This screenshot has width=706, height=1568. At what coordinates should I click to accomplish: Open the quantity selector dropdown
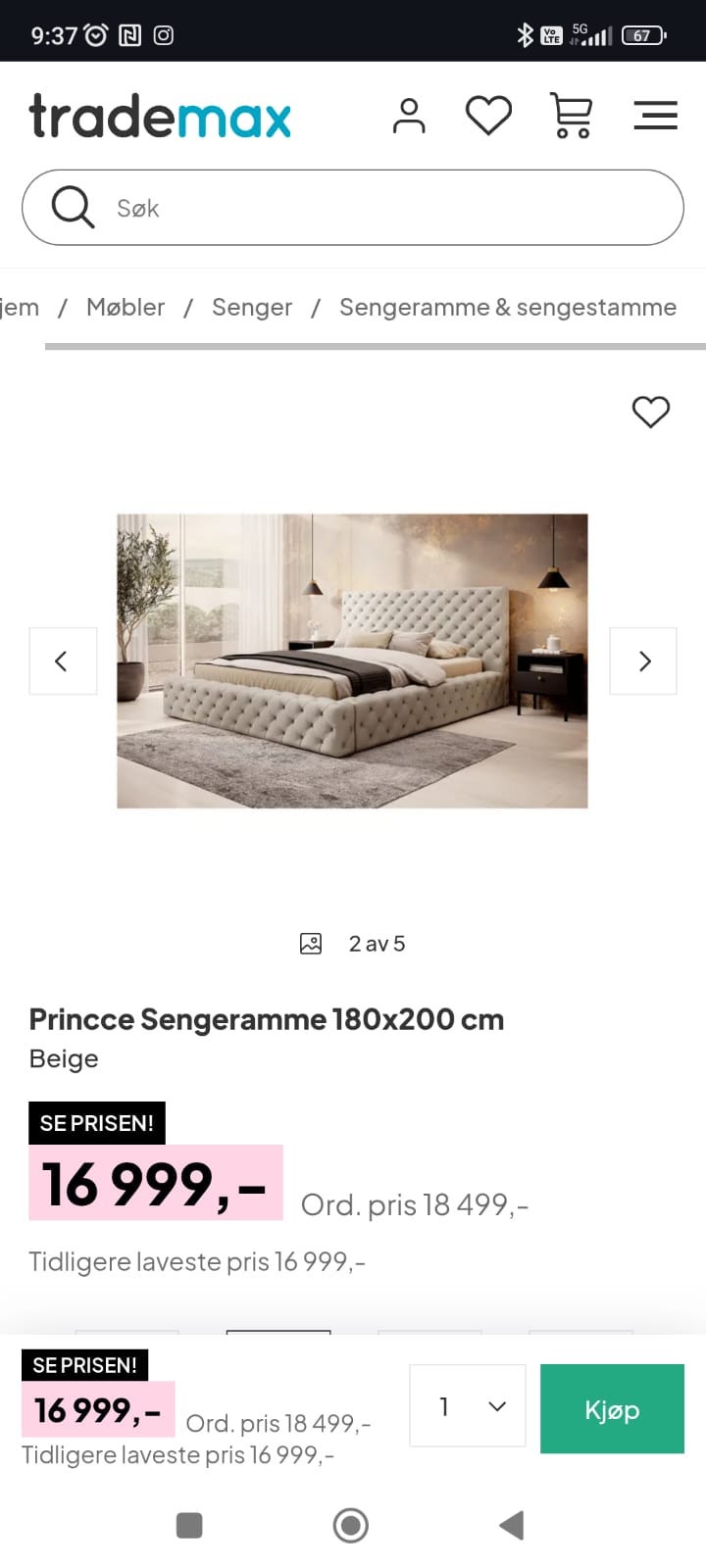tap(467, 1406)
